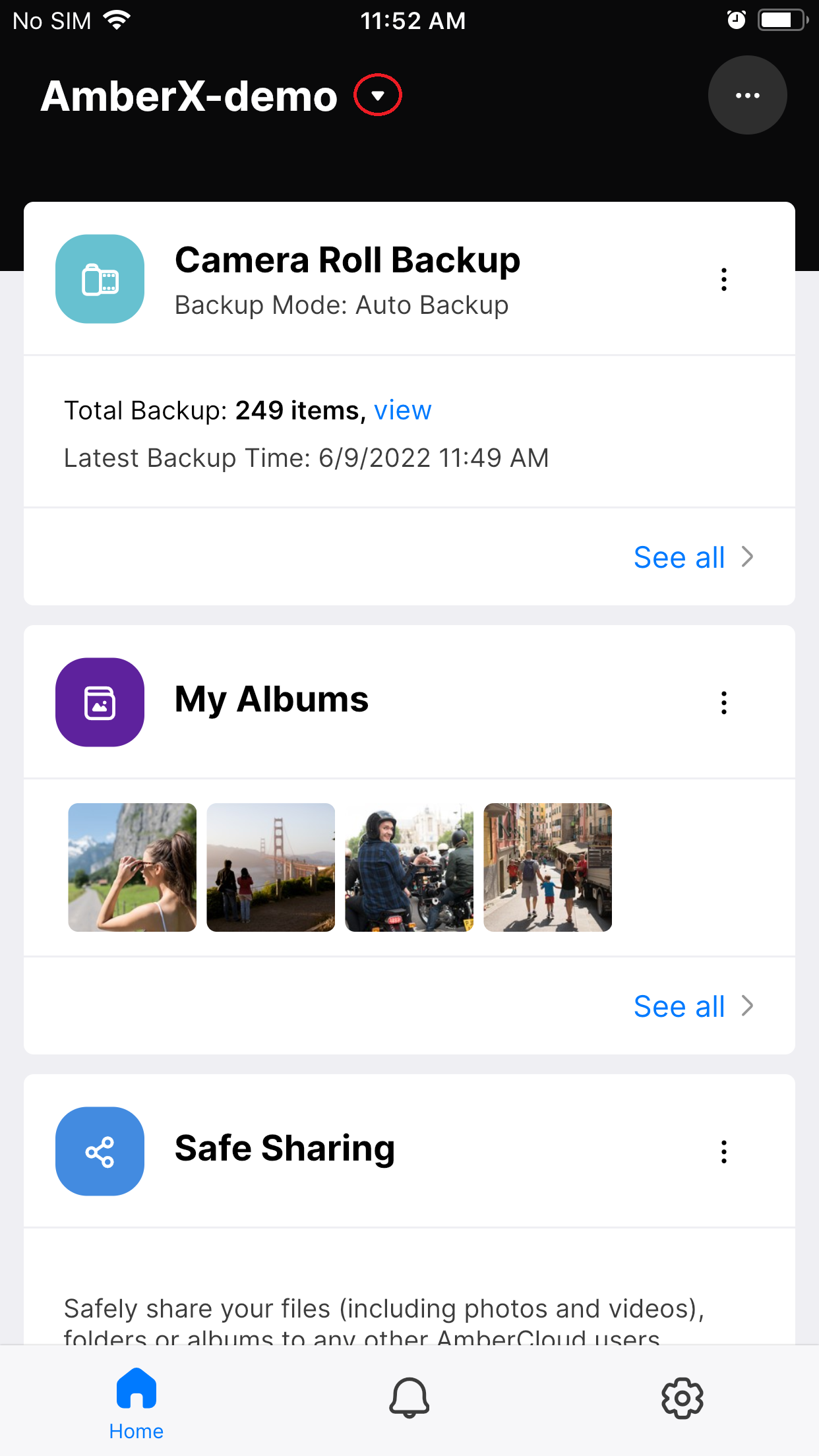819x1456 pixels.
Task: Open Camera Roll Backup options menu
Action: (724, 280)
